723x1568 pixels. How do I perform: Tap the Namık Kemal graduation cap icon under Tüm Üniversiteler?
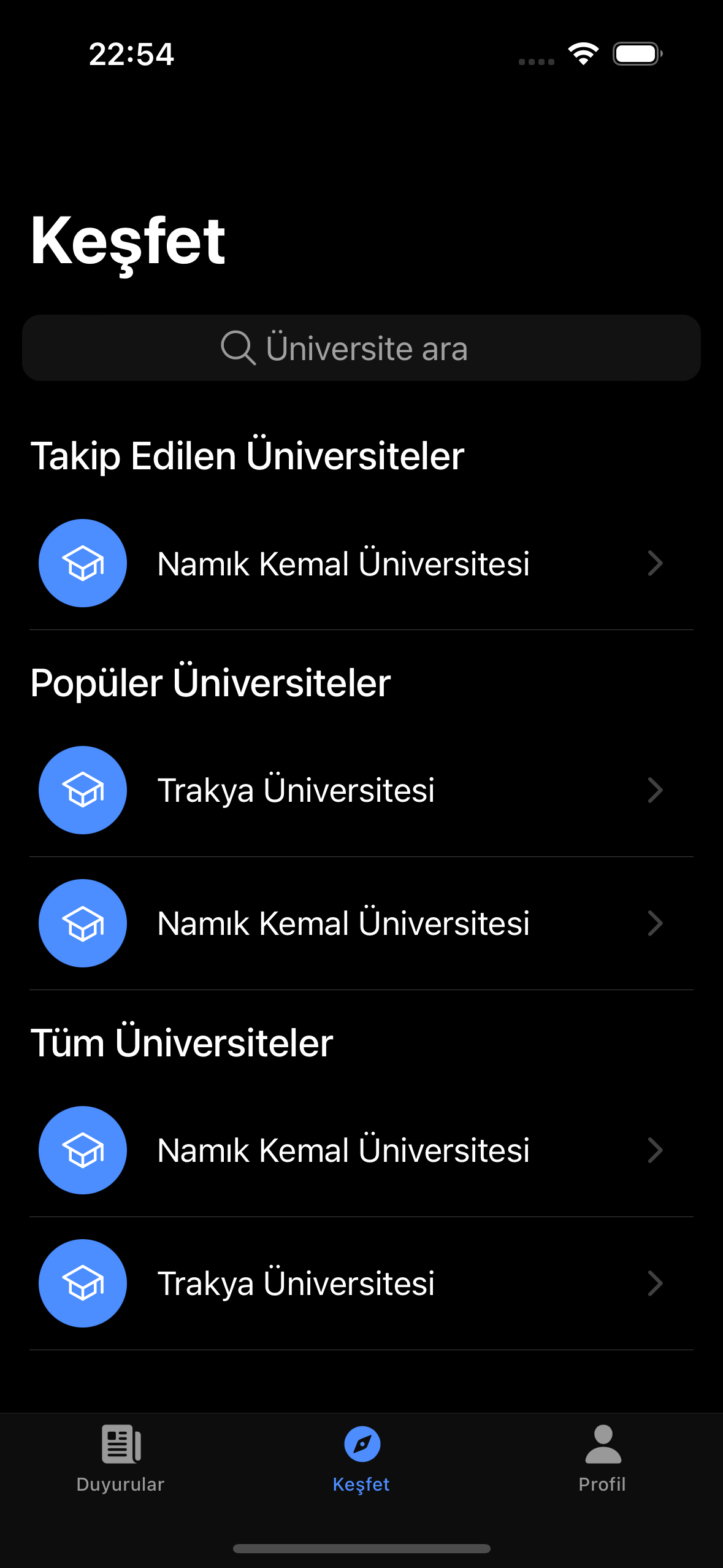pyautogui.click(x=82, y=1150)
